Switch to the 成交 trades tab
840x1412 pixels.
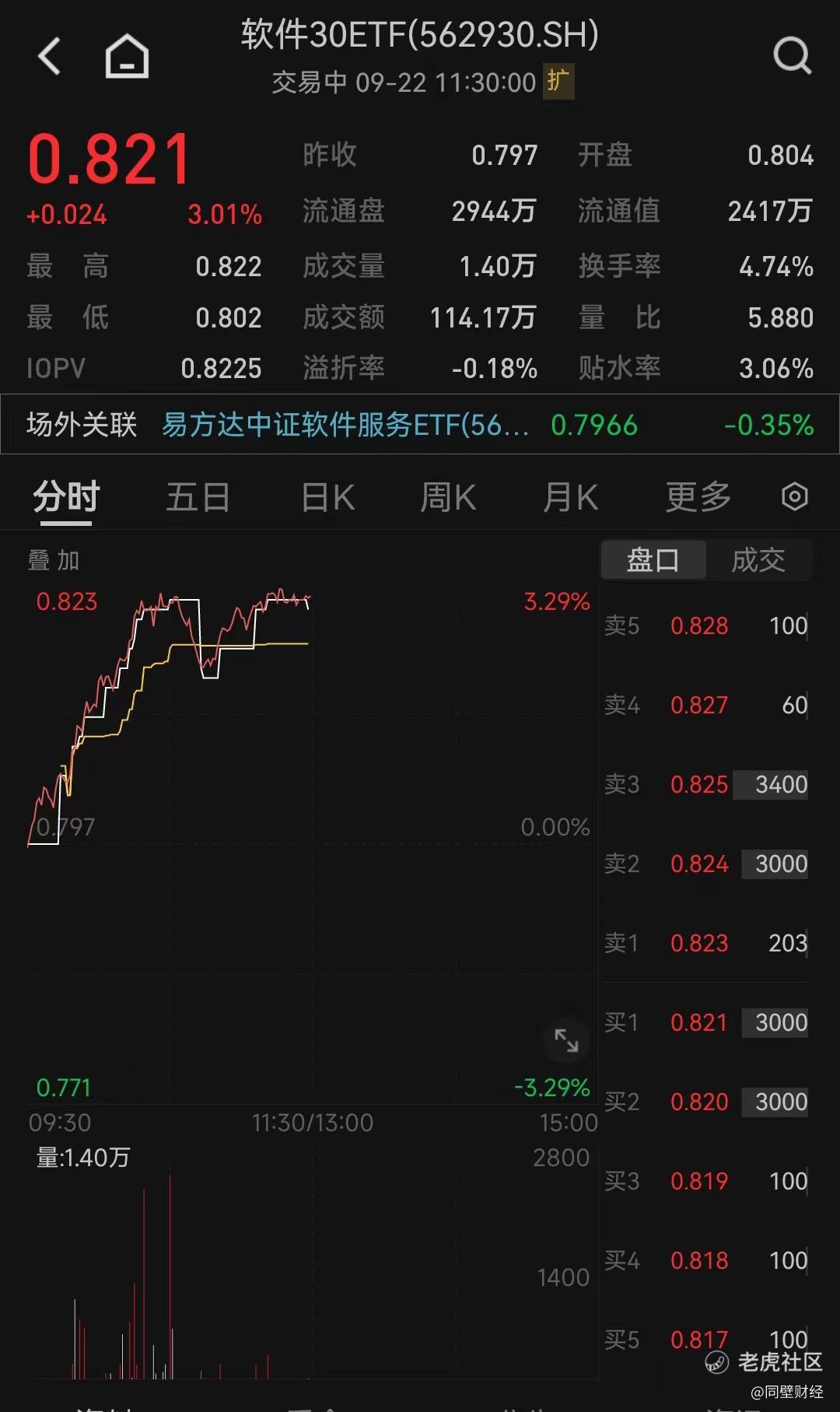[758, 560]
